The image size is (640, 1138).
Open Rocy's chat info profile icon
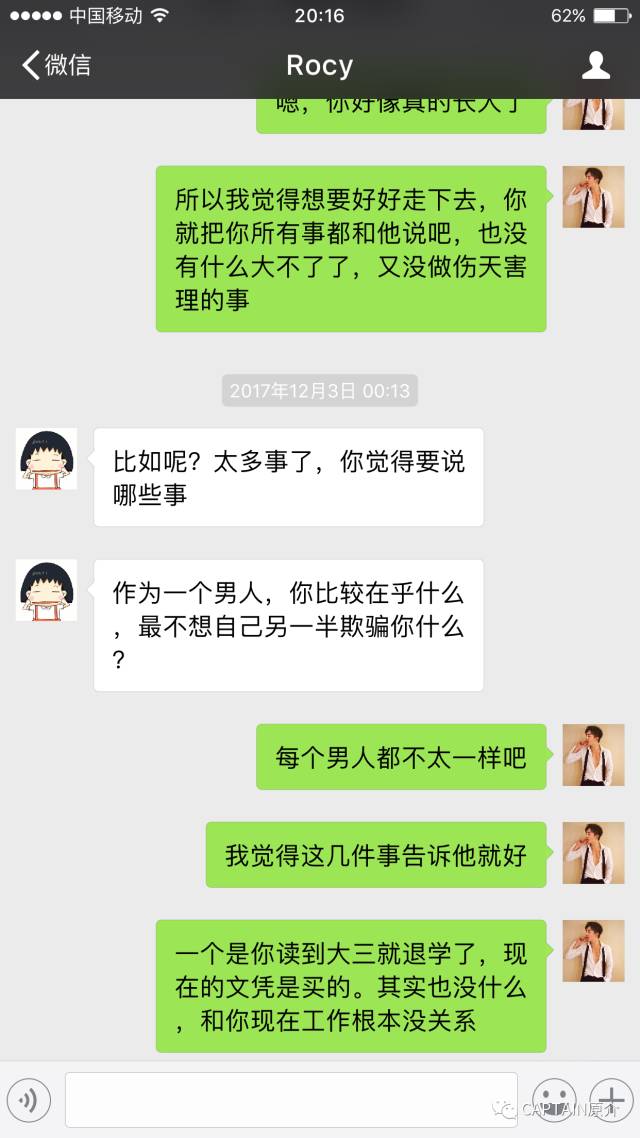click(596, 66)
